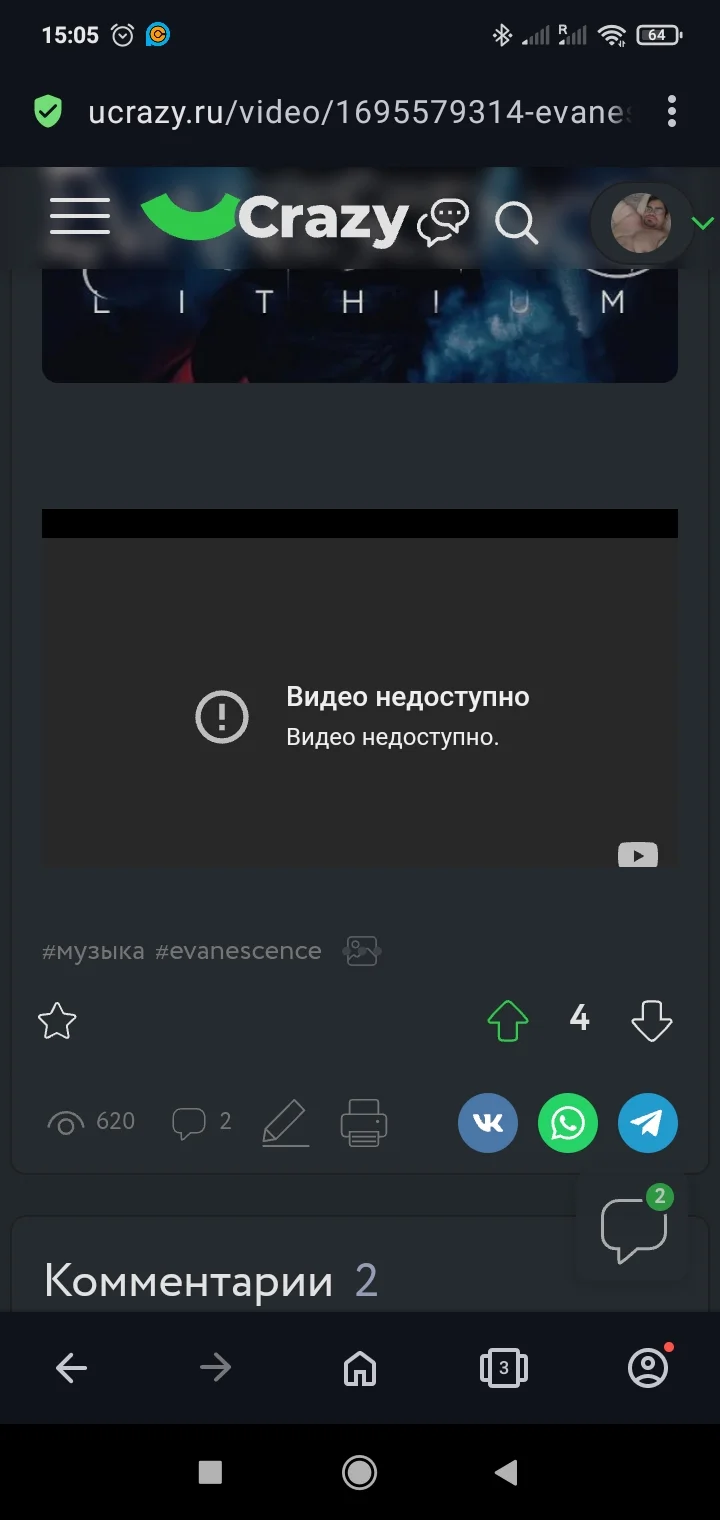Open the #evanescence tag
Image resolution: width=720 pixels, height=1520 pixels.
(x=238, y=951)
